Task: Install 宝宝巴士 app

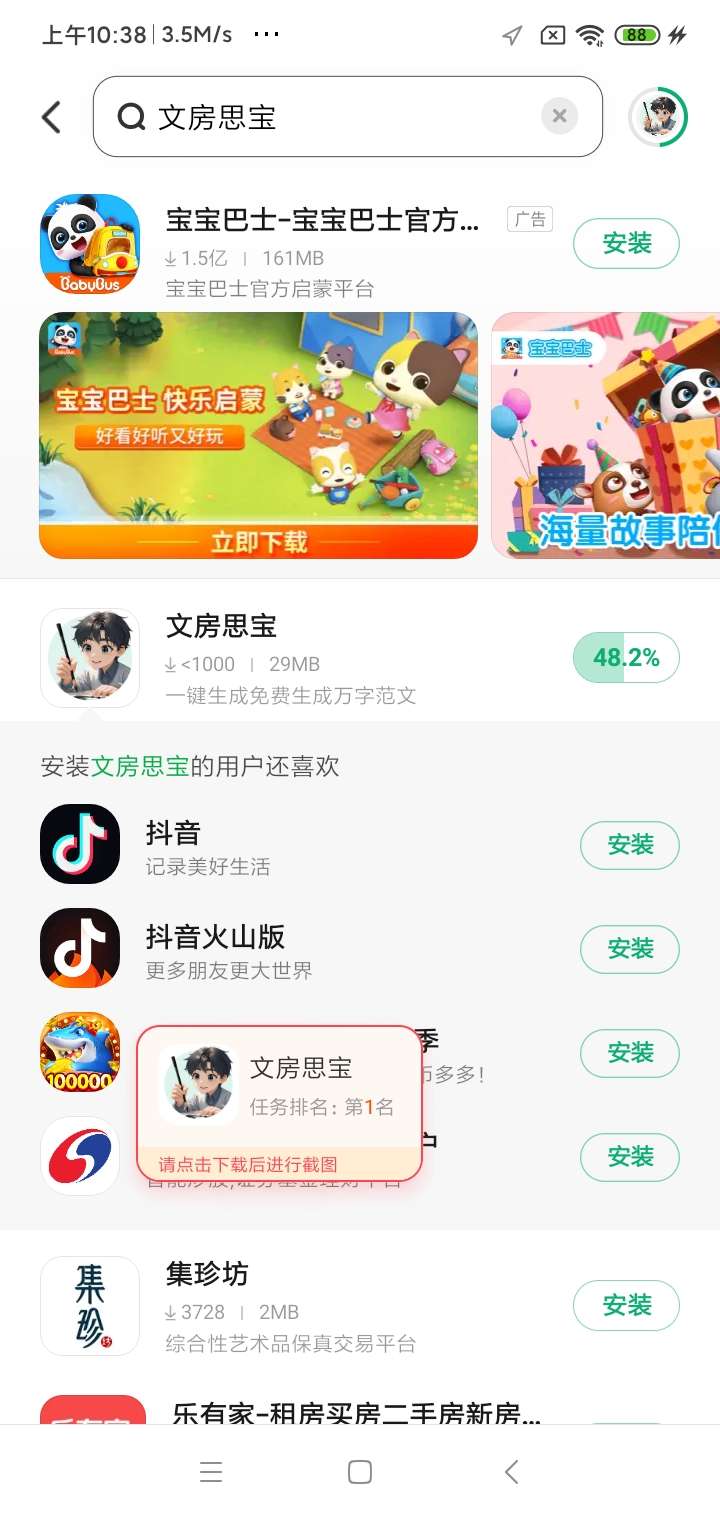Action: (626, 244)
